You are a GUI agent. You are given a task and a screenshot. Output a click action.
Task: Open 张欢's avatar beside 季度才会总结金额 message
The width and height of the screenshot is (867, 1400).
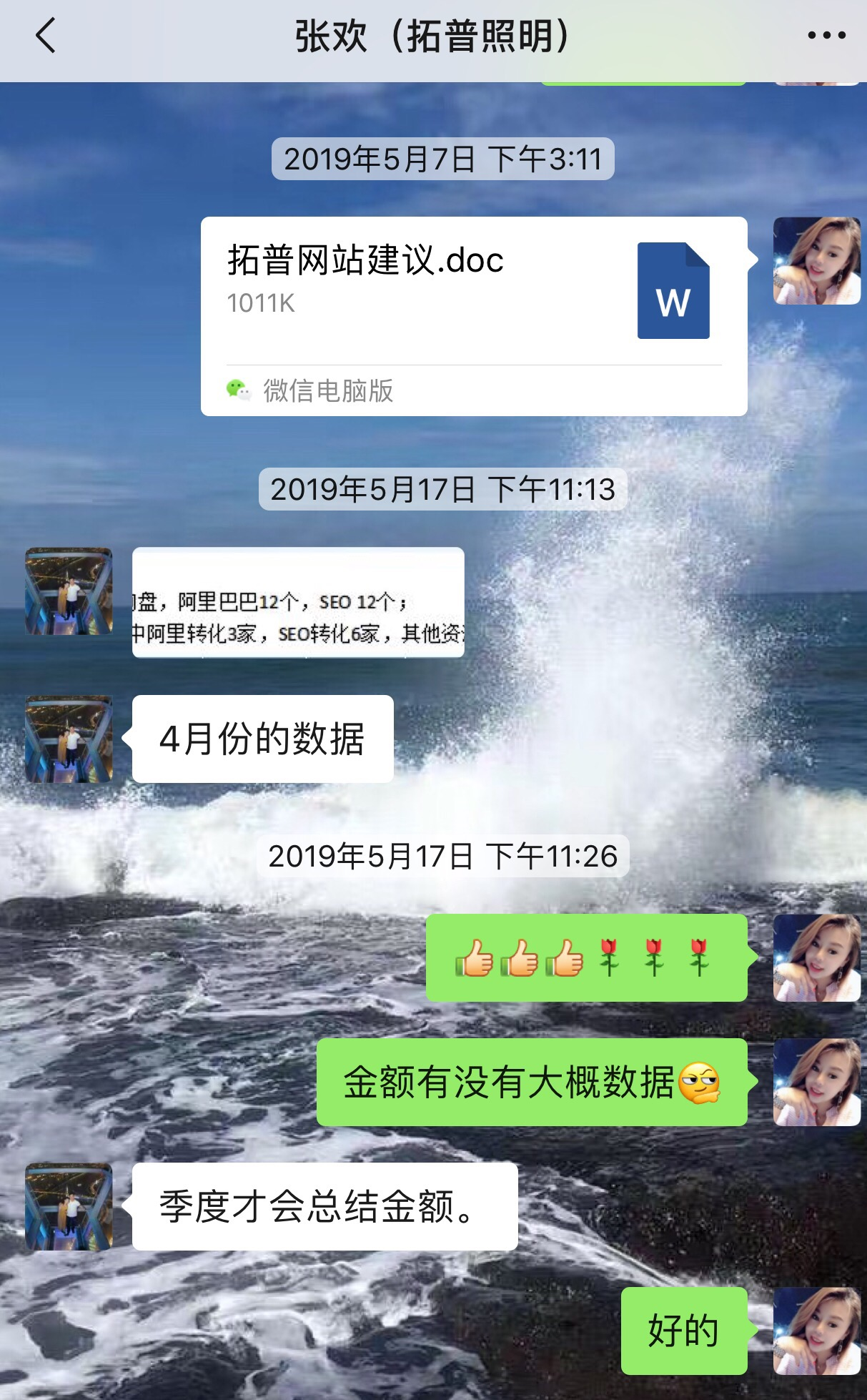(x=69, y=1206)
